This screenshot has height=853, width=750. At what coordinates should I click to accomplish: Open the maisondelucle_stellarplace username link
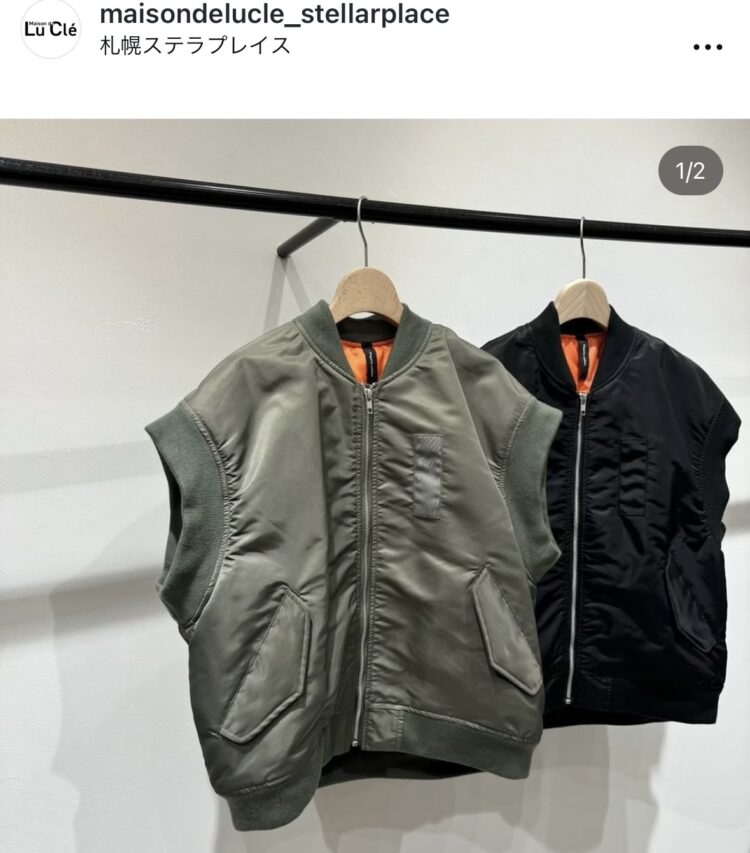[x=274, y=14]
